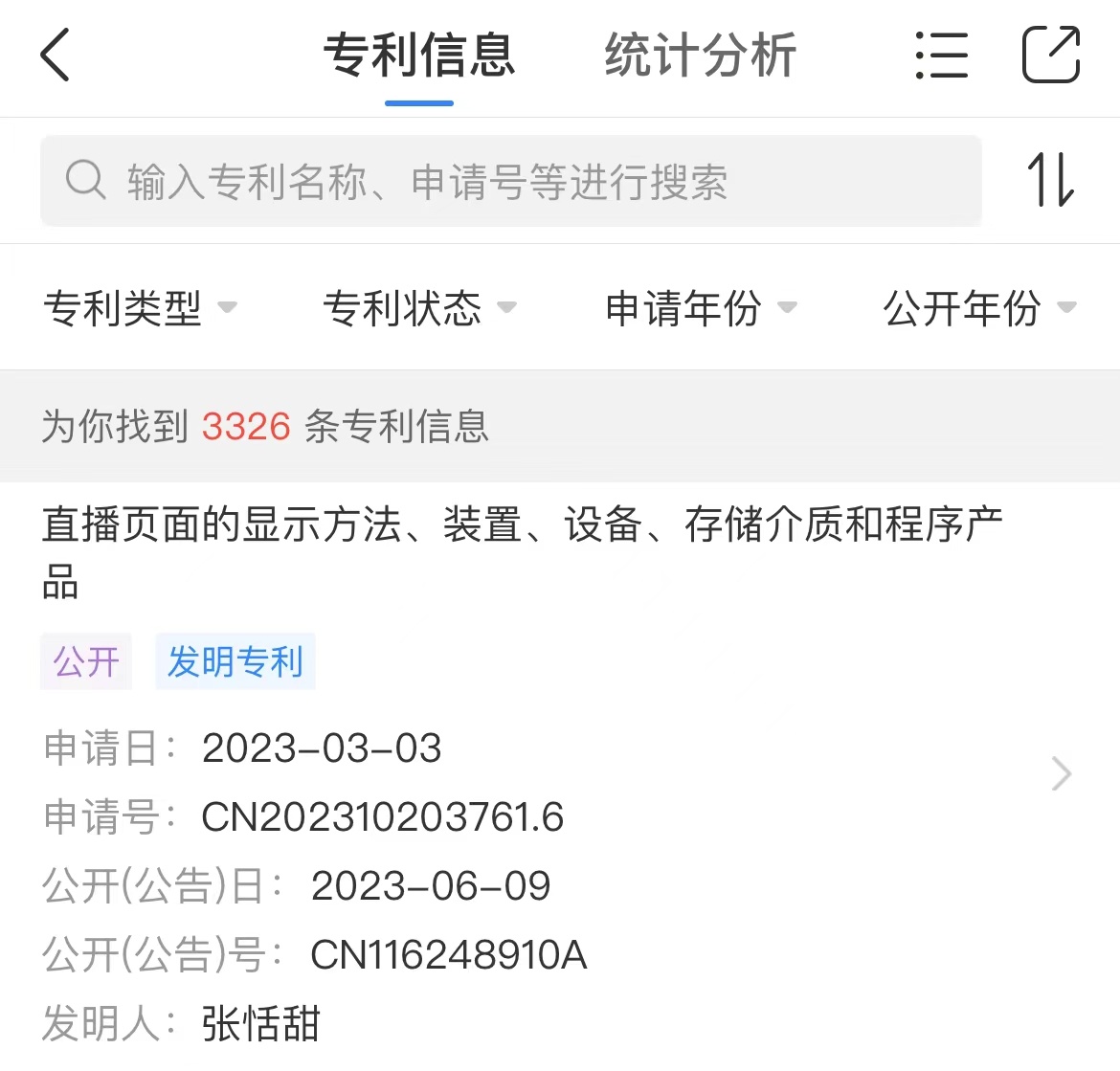Expand the 申请年份 filter dropdown
This screenshot has width=1120, height=1071.
click(701, 308)
